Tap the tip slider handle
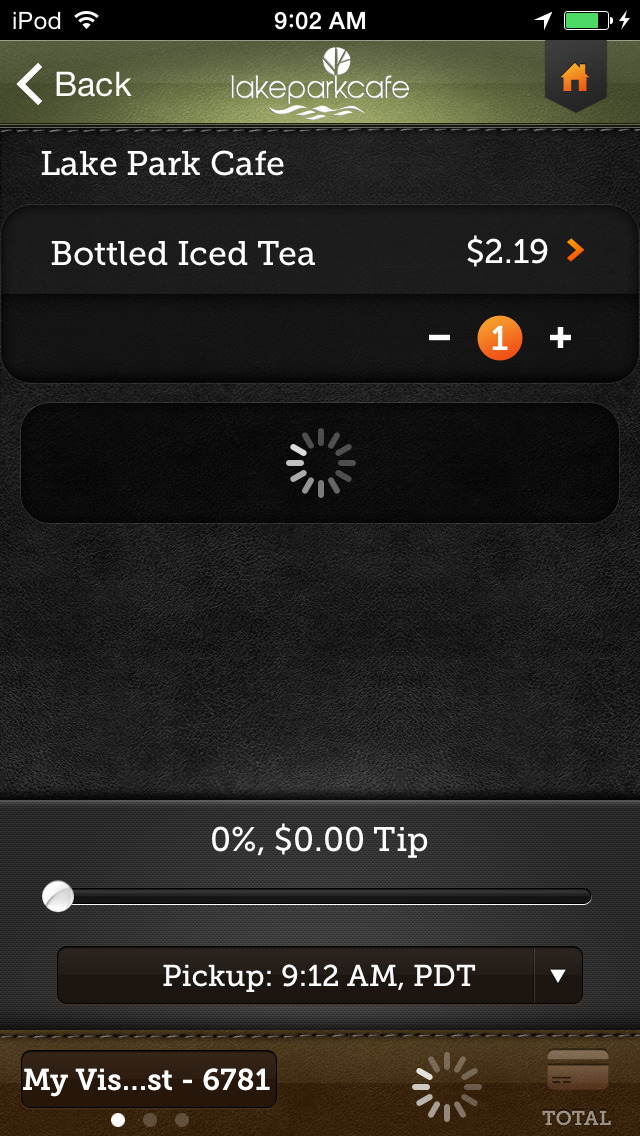The width and height of the screenshot is (640, 1136). (58, 896)
